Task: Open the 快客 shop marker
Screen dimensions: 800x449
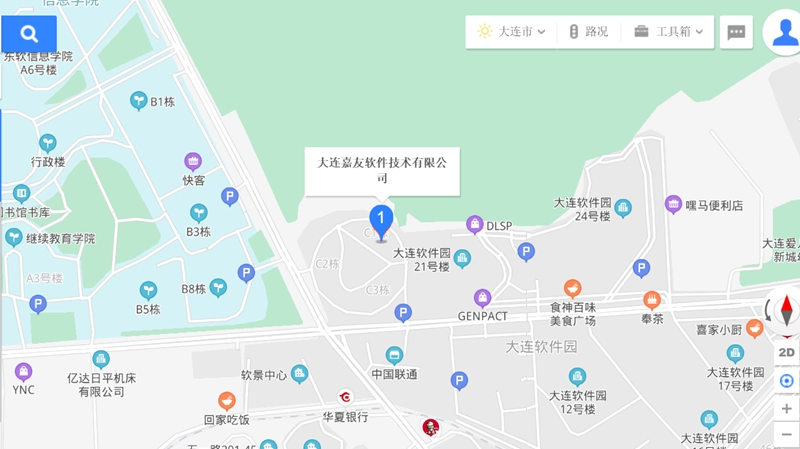Action: [x=193, y=161]
